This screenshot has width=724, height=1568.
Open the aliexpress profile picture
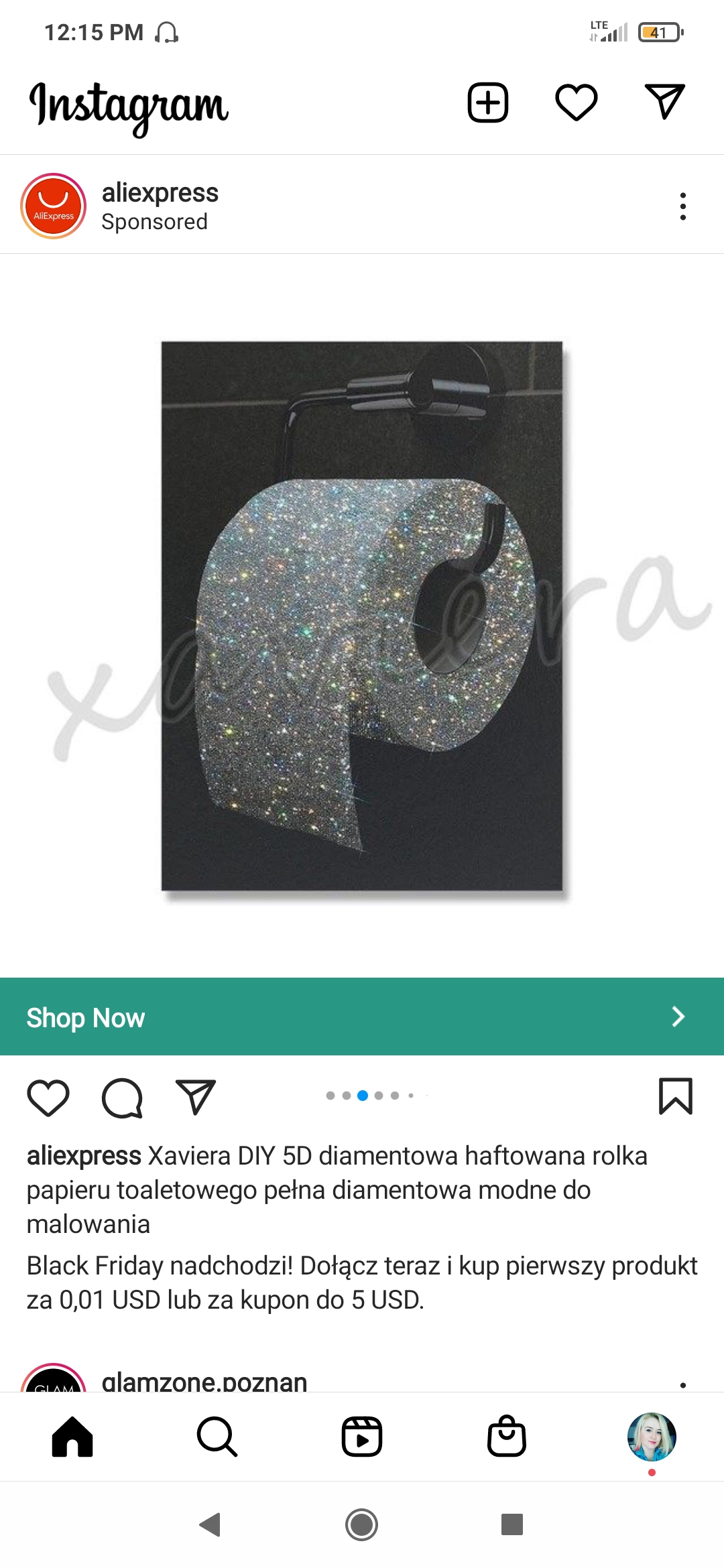point(54,206)
